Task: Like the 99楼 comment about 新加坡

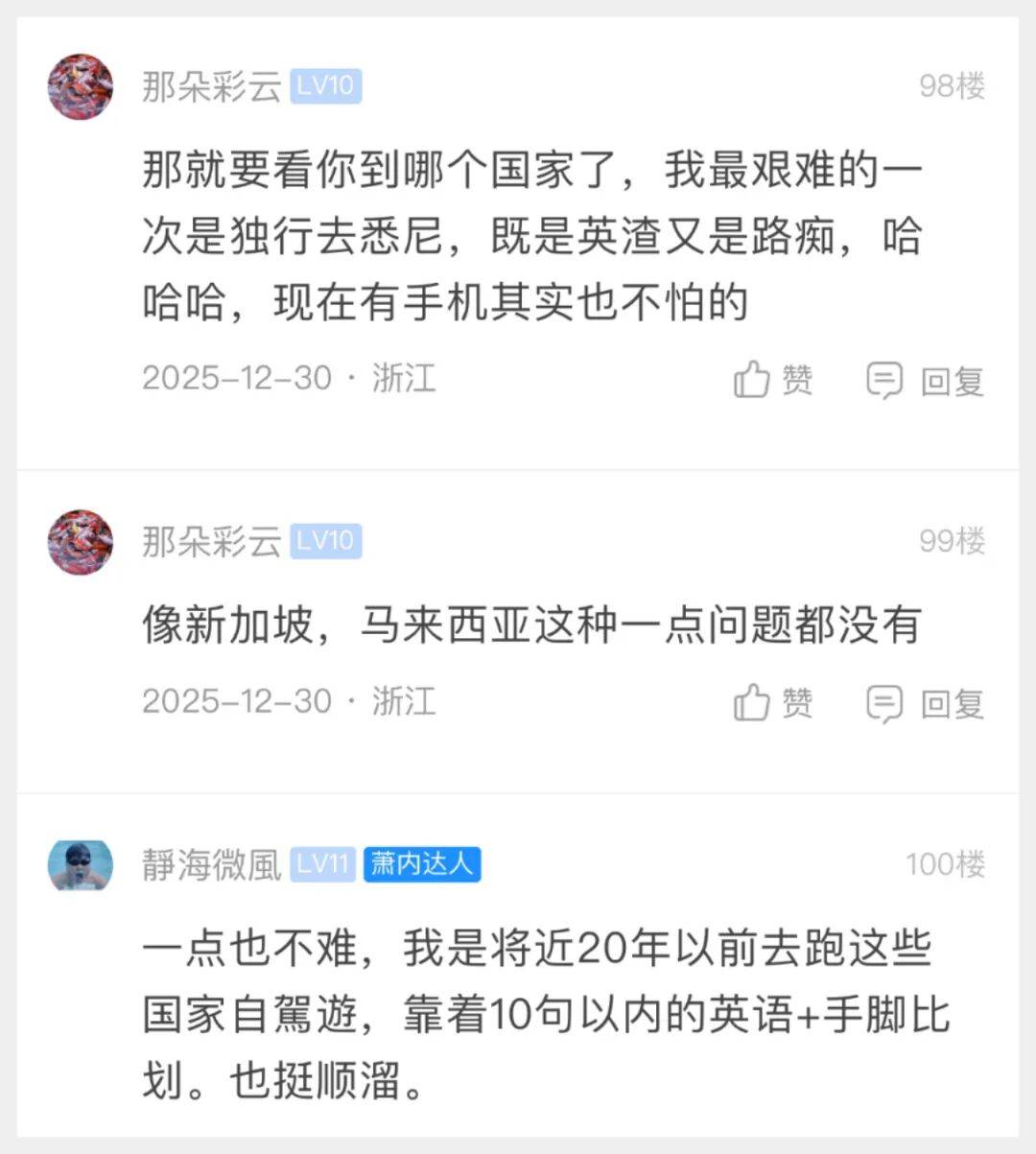Action: click(x=773, y=703)
